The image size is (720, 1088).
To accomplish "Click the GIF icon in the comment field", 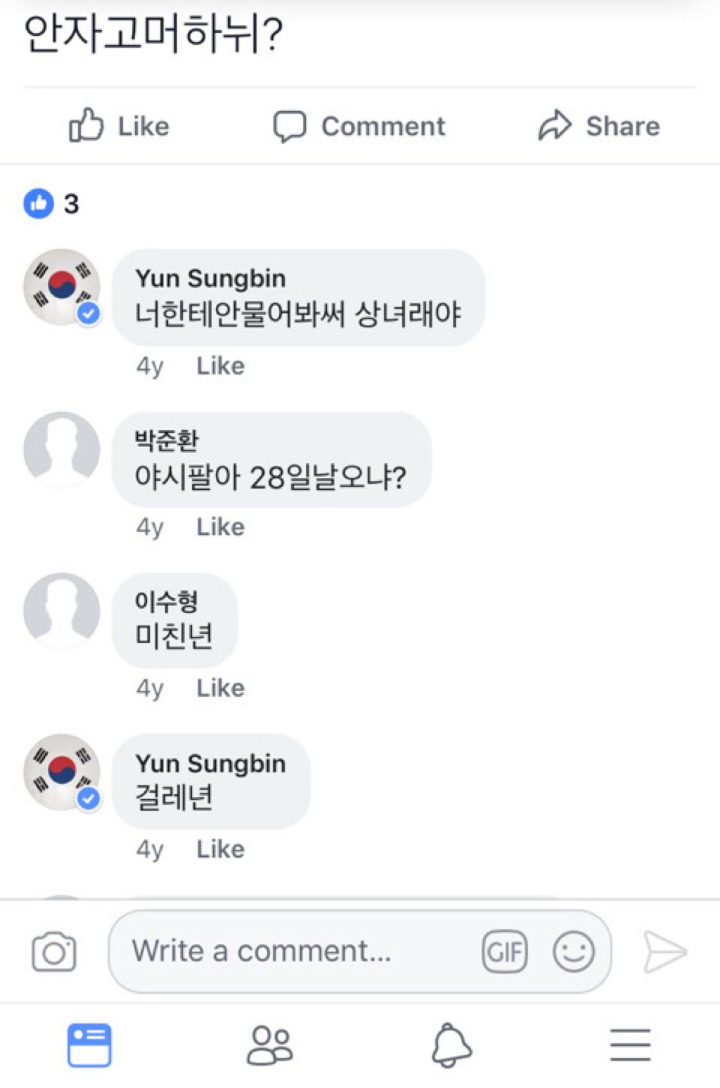I will [x=505, y=951].
